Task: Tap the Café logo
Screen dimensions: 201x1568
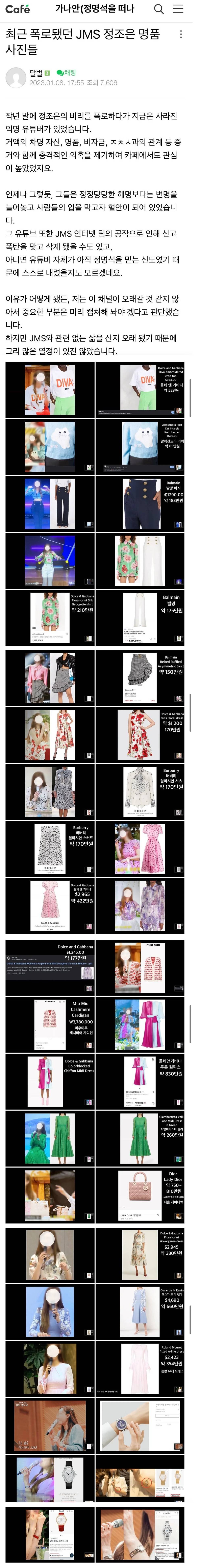Action: pos(18,9)
